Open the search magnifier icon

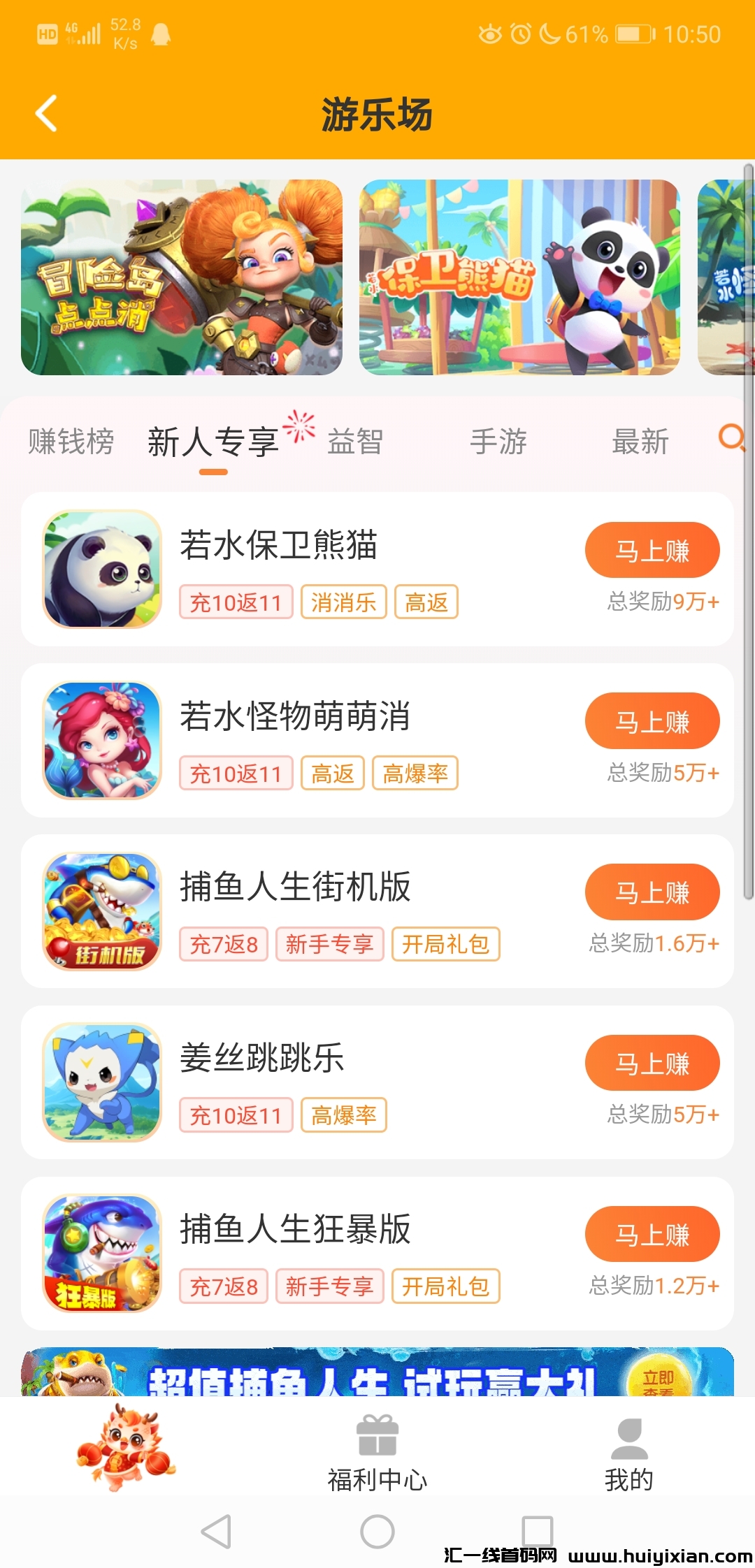[x=731, y=439]
